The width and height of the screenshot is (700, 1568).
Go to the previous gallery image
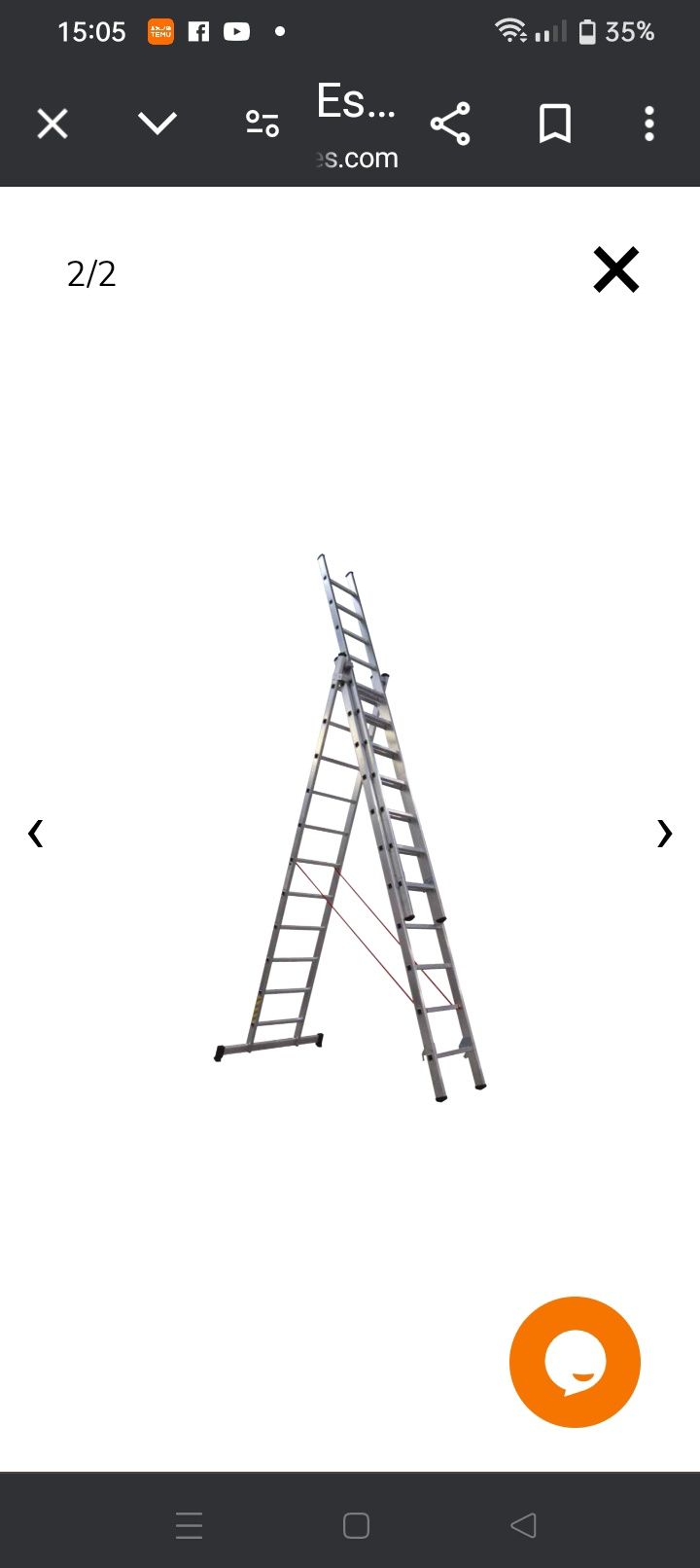[x=36, y=833]
